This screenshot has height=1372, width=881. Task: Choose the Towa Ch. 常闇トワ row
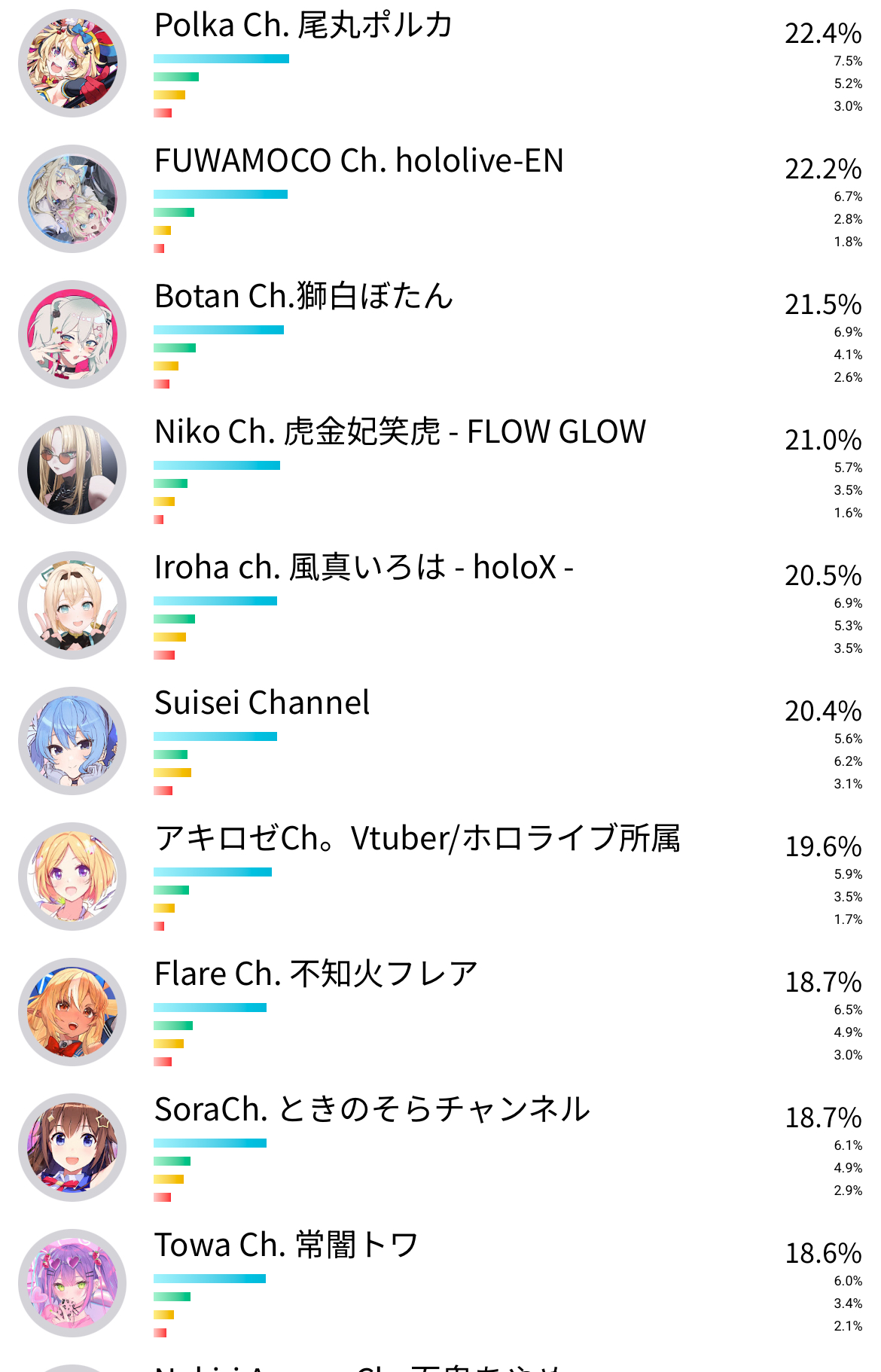[x=286, y=1245]
